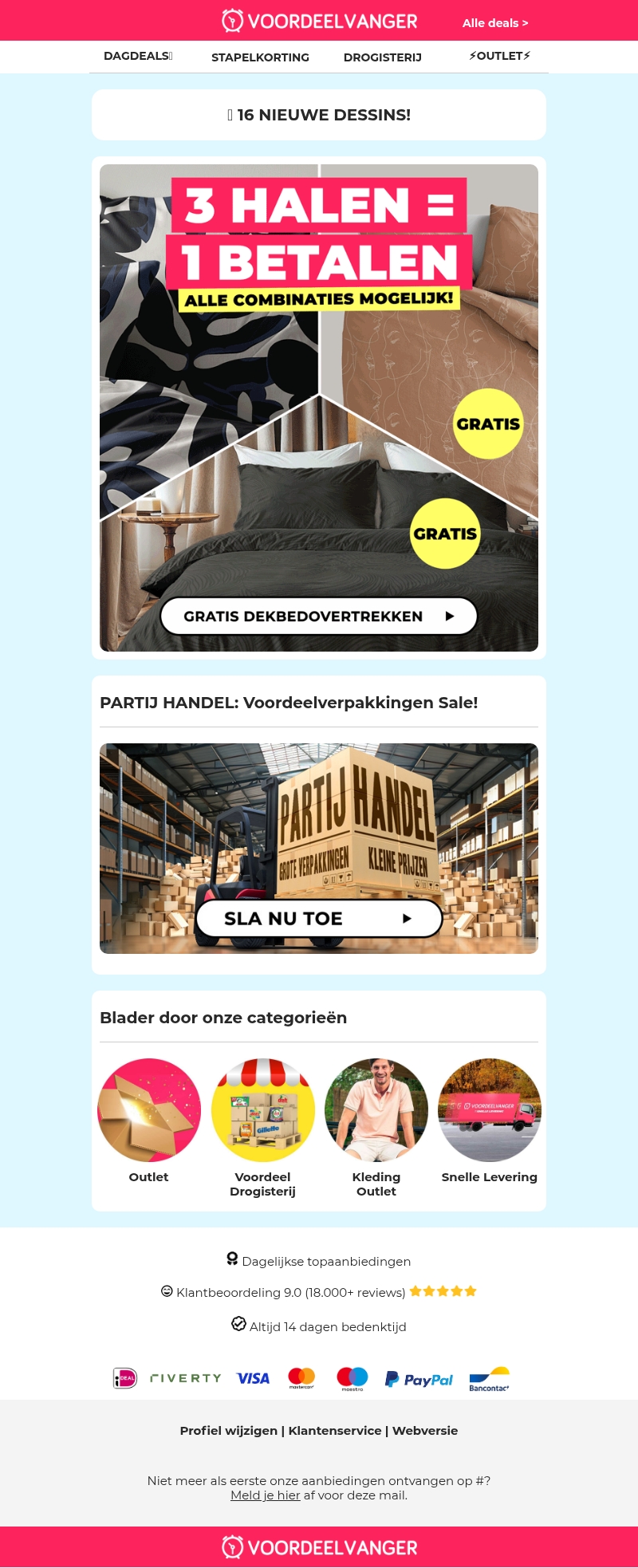Go to the DAGDEALS section
The height and width of the screenshot is (1568, 638).
click(137, 56)
